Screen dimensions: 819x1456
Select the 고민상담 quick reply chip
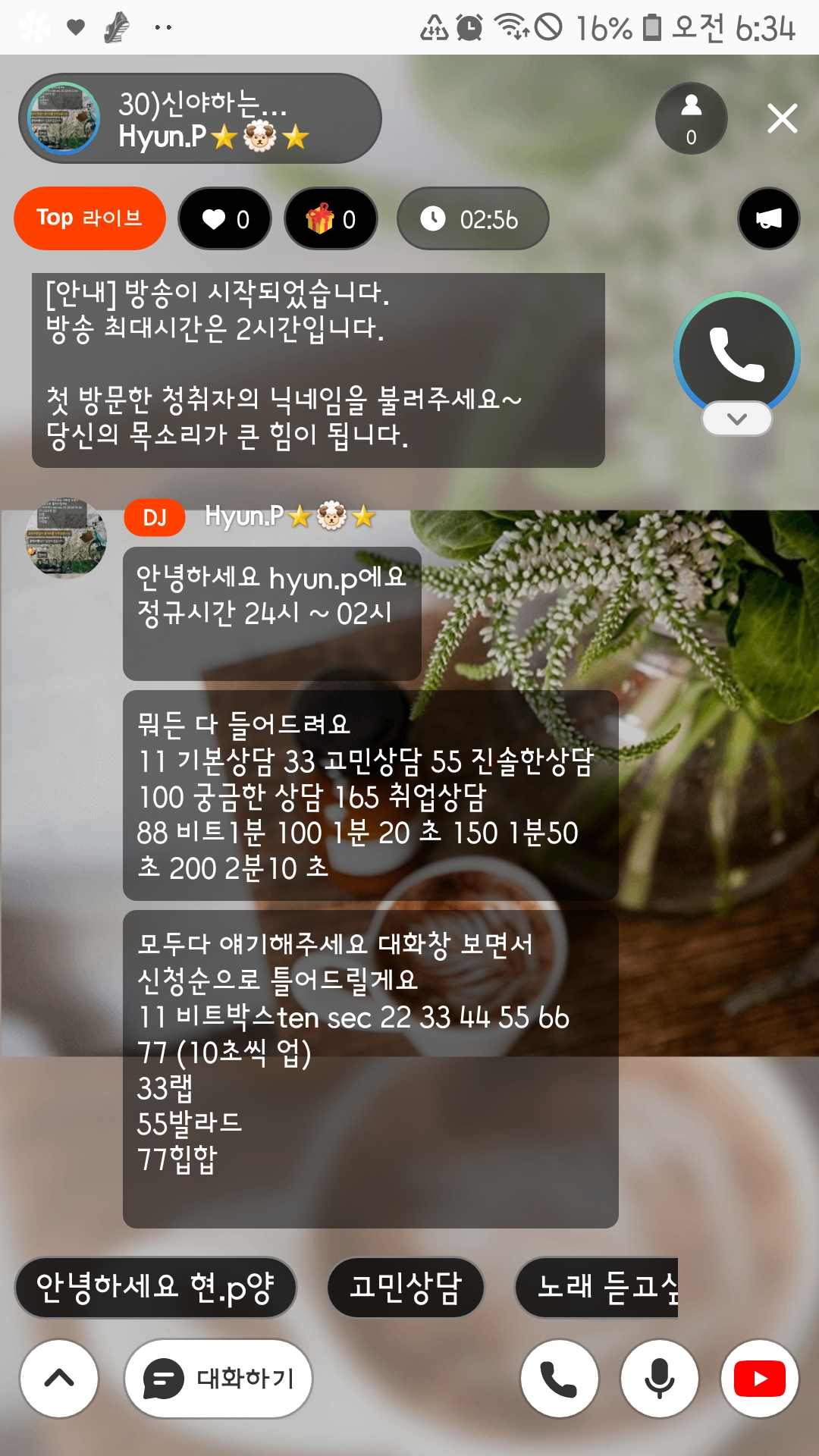[406, 1287]
